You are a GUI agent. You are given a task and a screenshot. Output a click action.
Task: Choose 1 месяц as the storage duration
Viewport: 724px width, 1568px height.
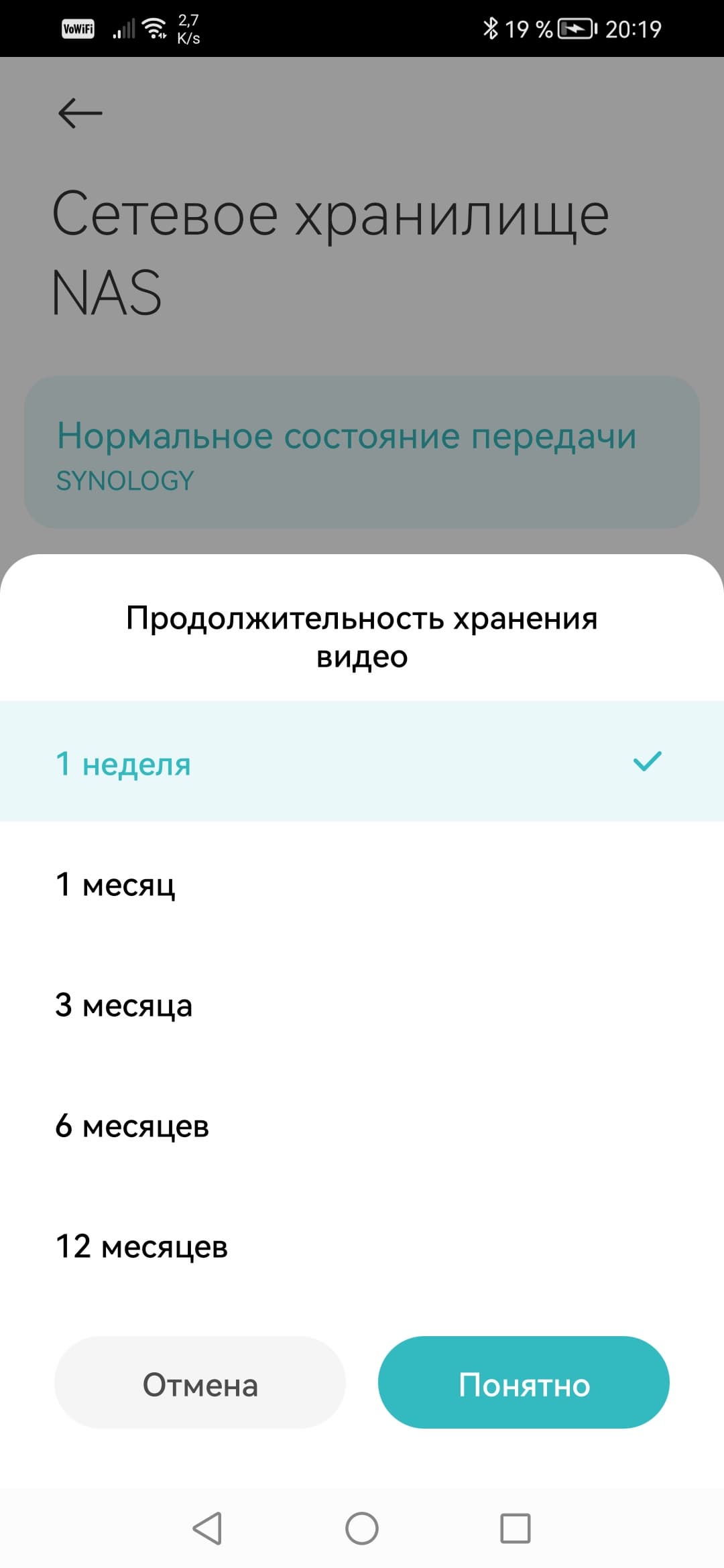coord(362,883)
